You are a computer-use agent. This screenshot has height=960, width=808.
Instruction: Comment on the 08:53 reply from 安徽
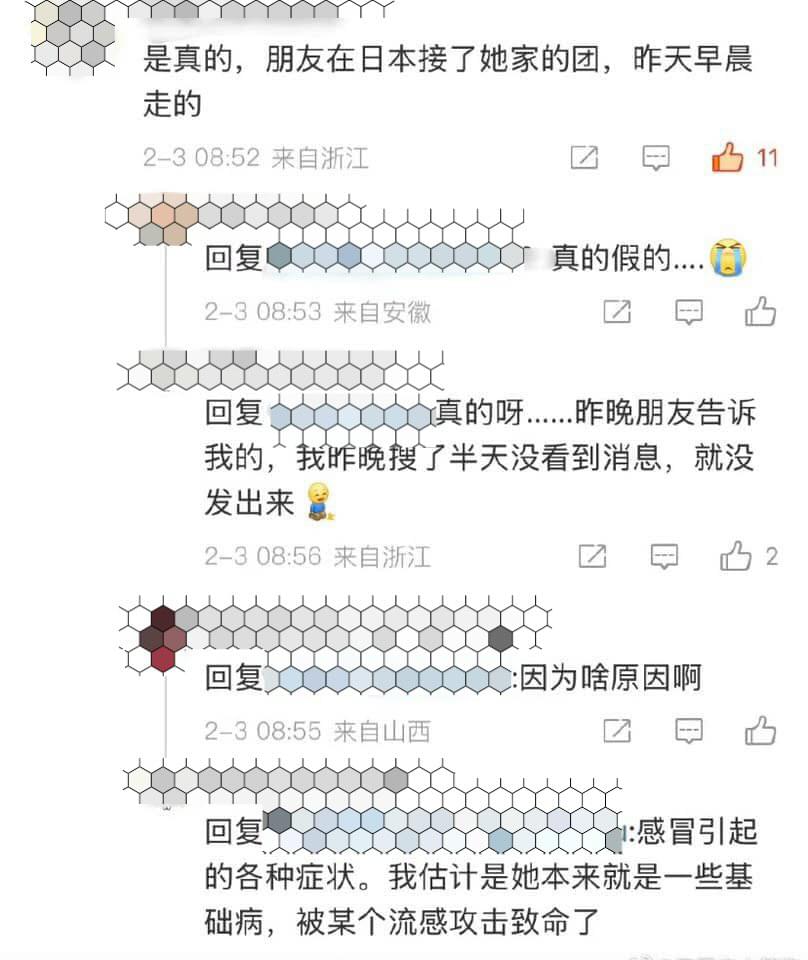689,312
